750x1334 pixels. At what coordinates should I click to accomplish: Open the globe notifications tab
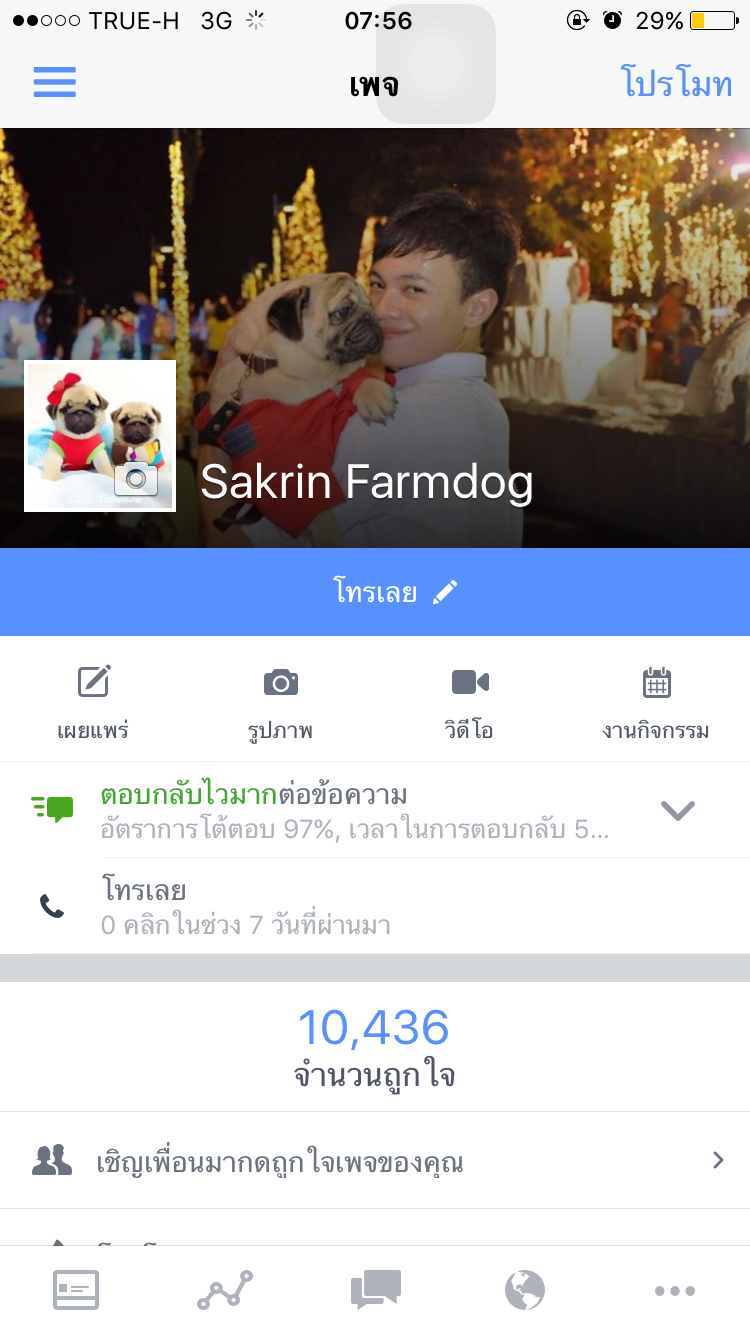coord(525,1290)
